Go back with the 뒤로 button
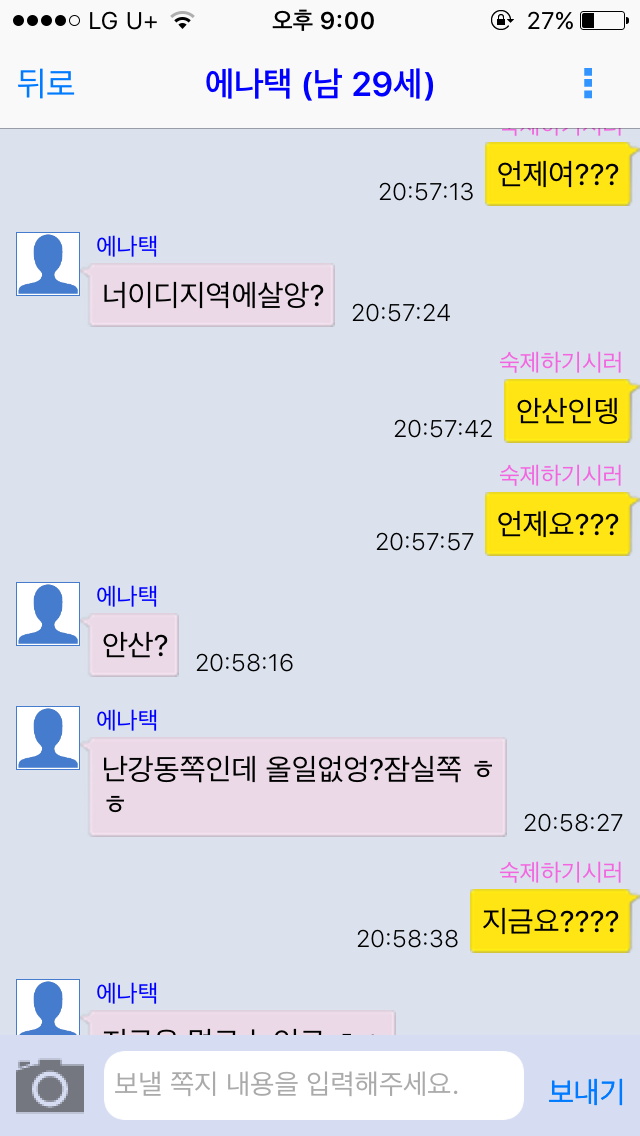This screenshot has height=1136, width=640. coord(46,84)
